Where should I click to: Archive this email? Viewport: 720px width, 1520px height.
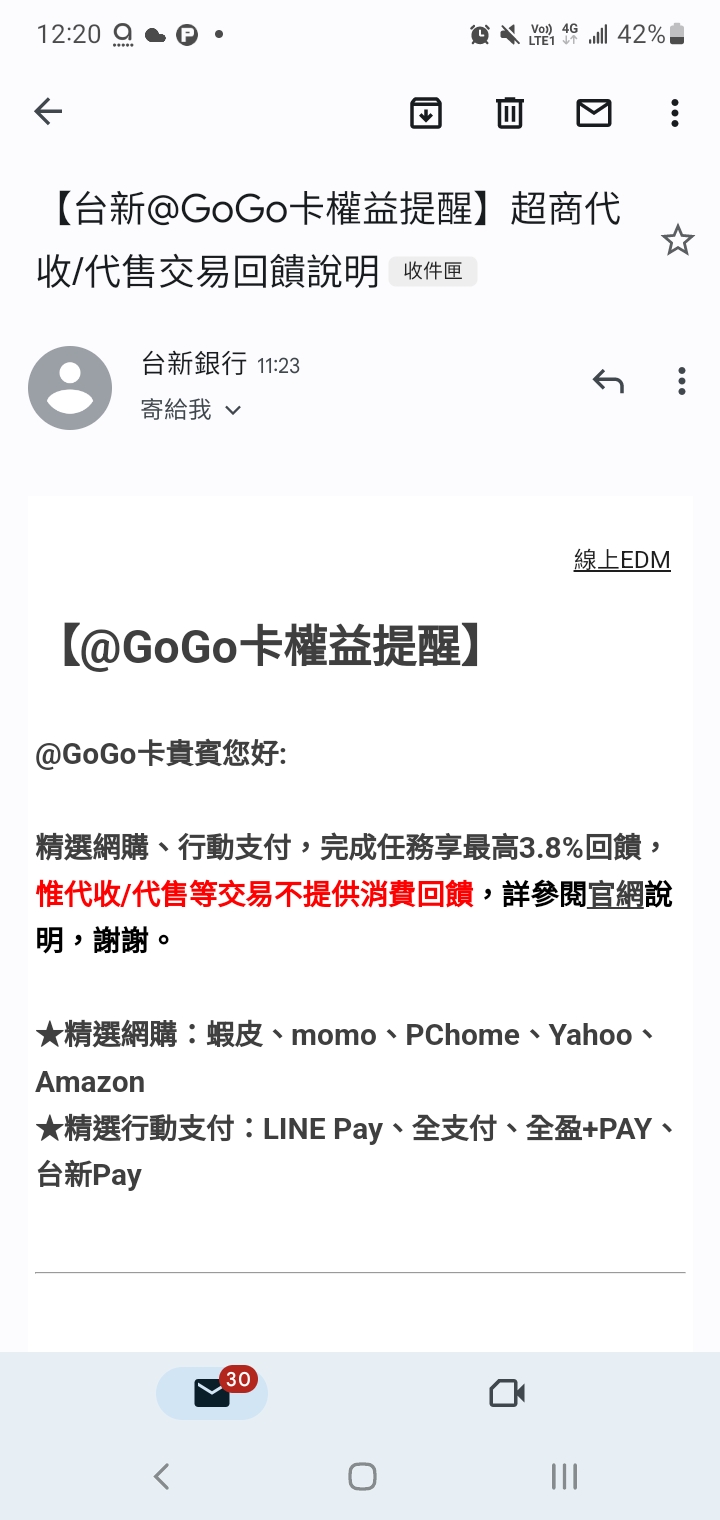pos(426,113)
